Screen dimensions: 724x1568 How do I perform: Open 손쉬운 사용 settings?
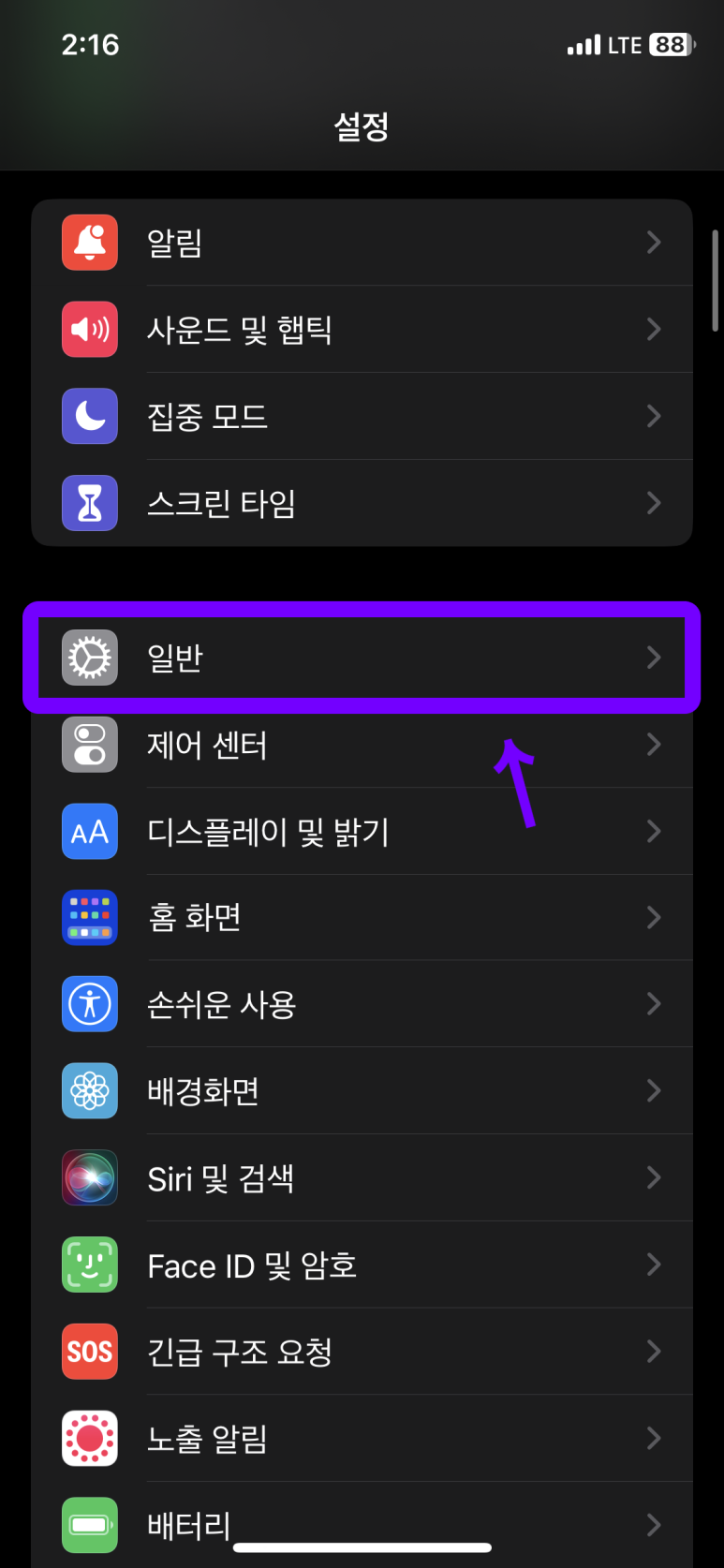362,1004
